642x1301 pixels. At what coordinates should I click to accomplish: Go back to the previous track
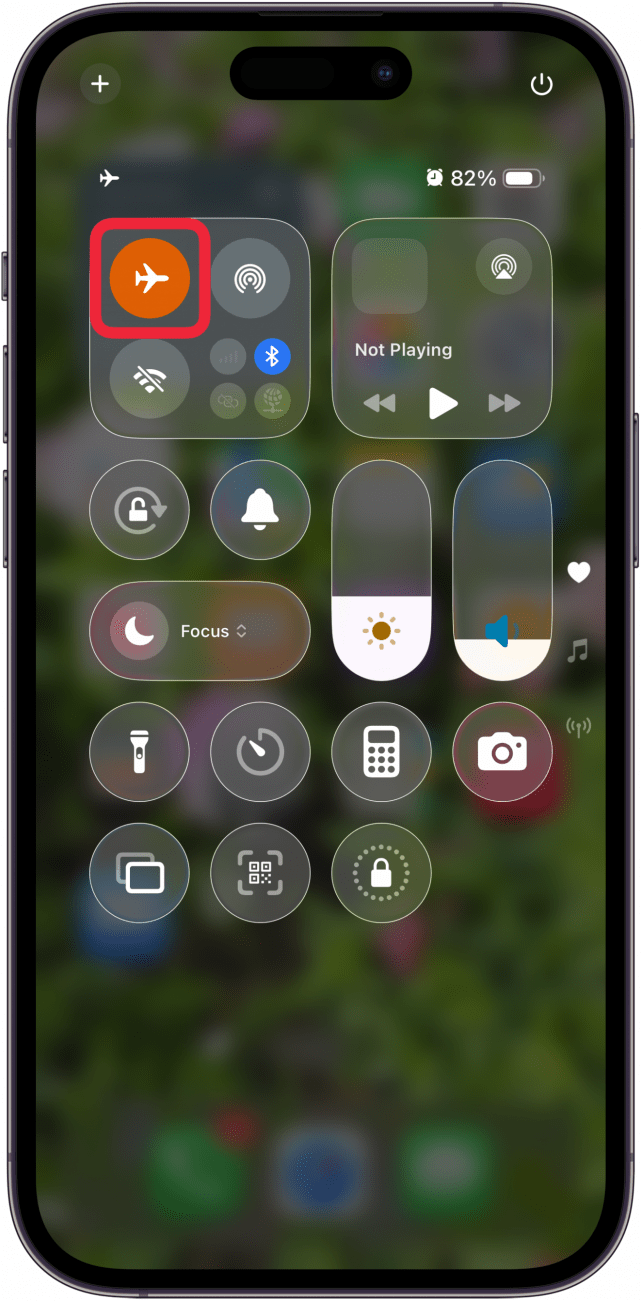pos(379,403)
